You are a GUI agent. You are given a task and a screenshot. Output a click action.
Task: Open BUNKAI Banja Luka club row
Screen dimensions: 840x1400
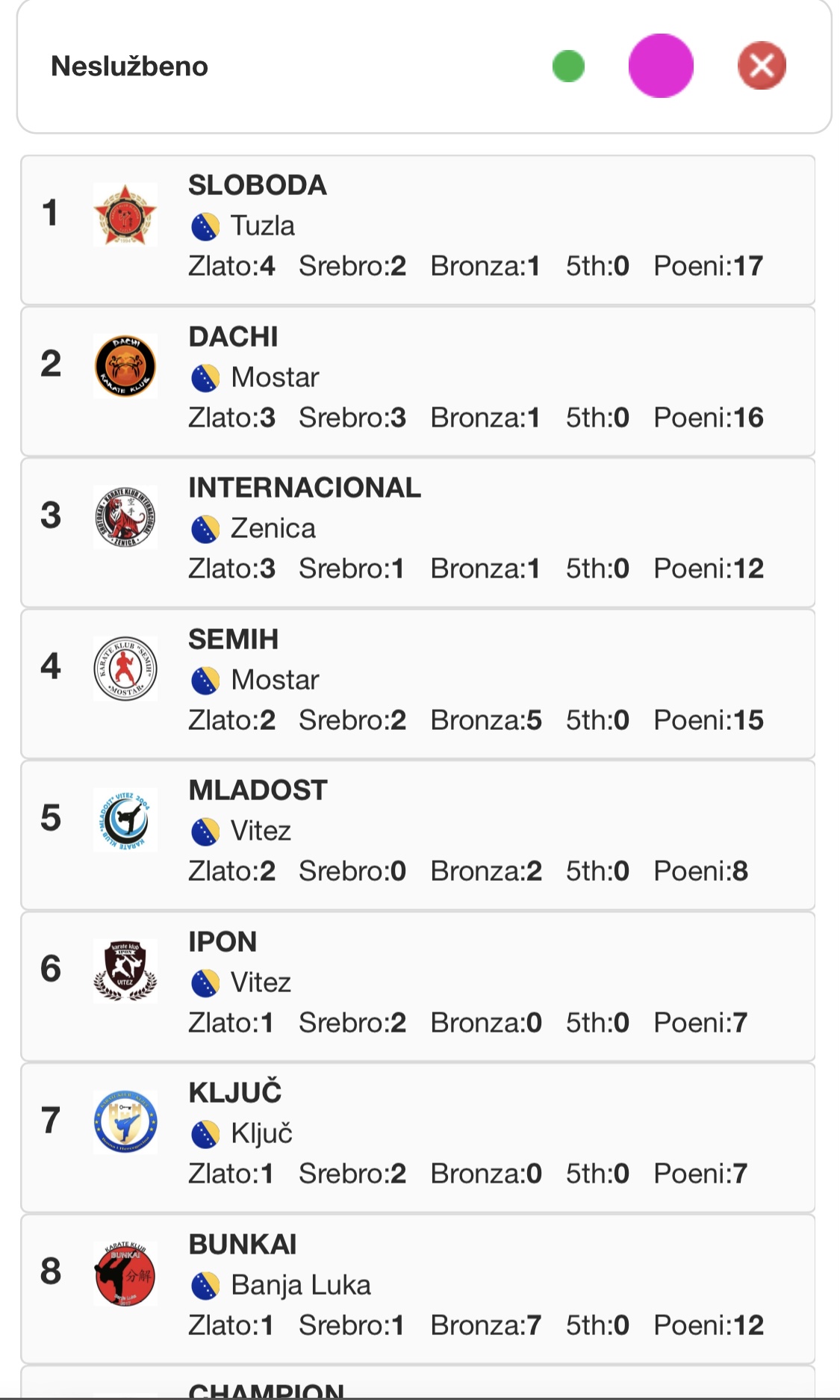pos(417,1289)
